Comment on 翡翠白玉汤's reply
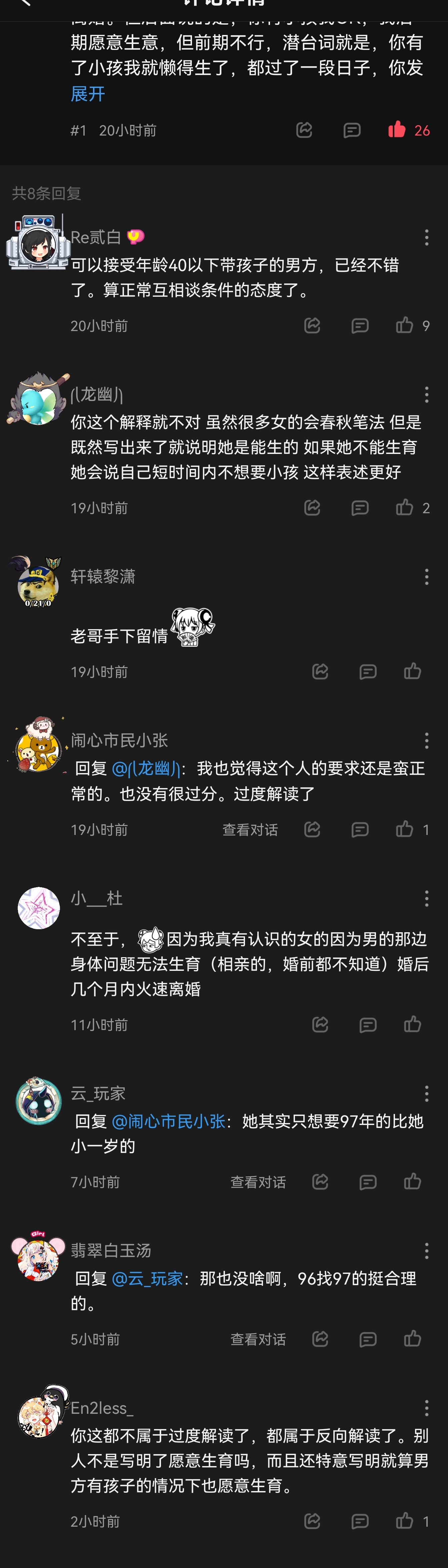 [368, 1339]
